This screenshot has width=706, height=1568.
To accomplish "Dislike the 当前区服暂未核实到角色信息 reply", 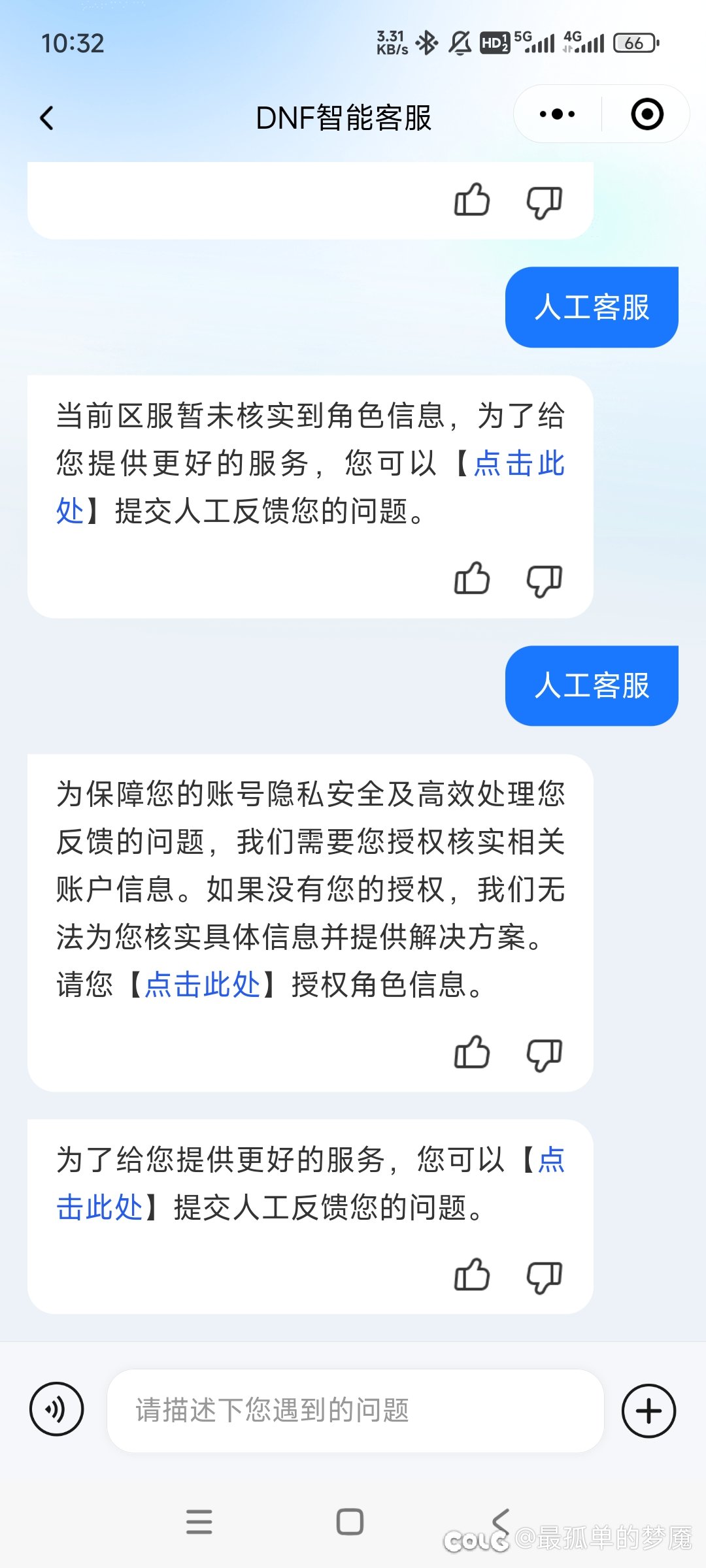I will [545, 580].
